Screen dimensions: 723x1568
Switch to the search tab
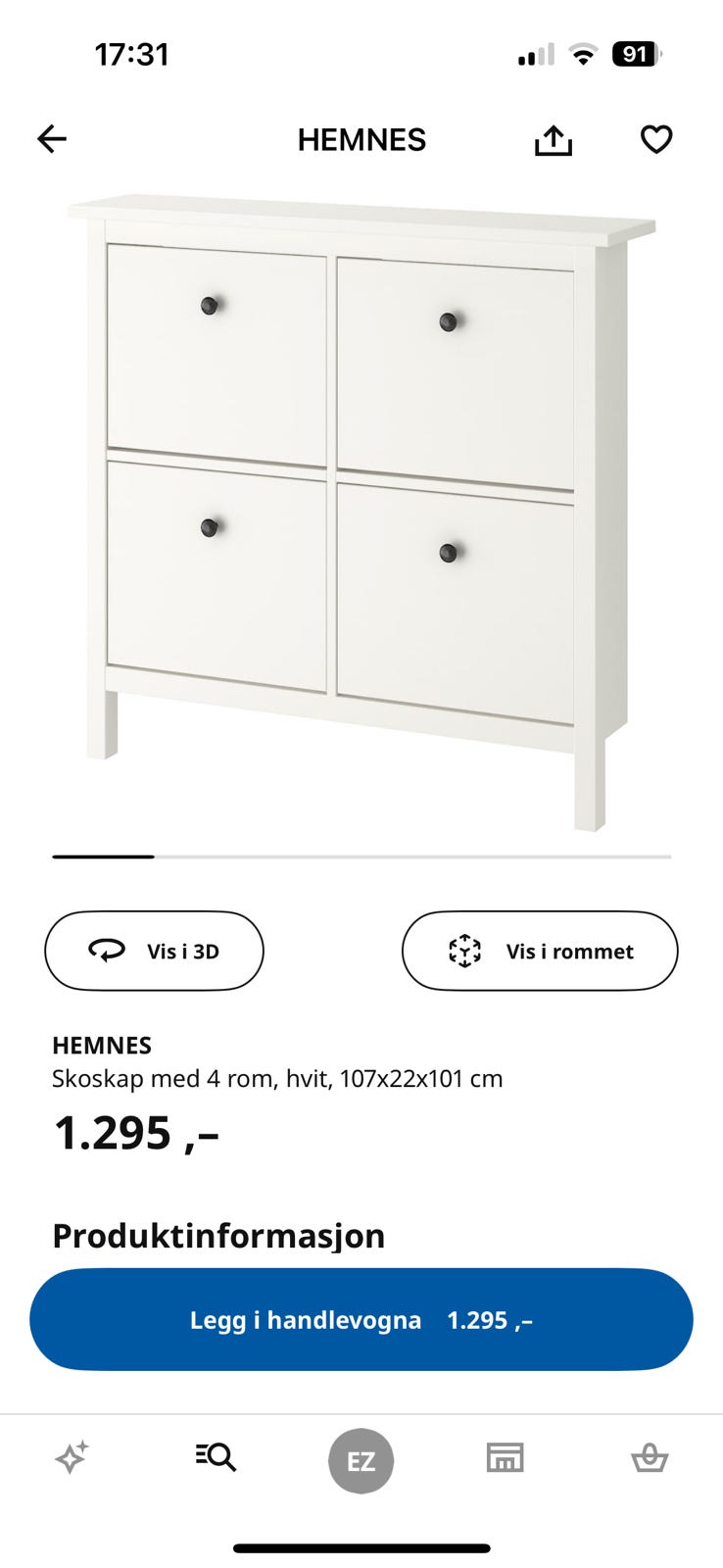[x=216, y=1458]
